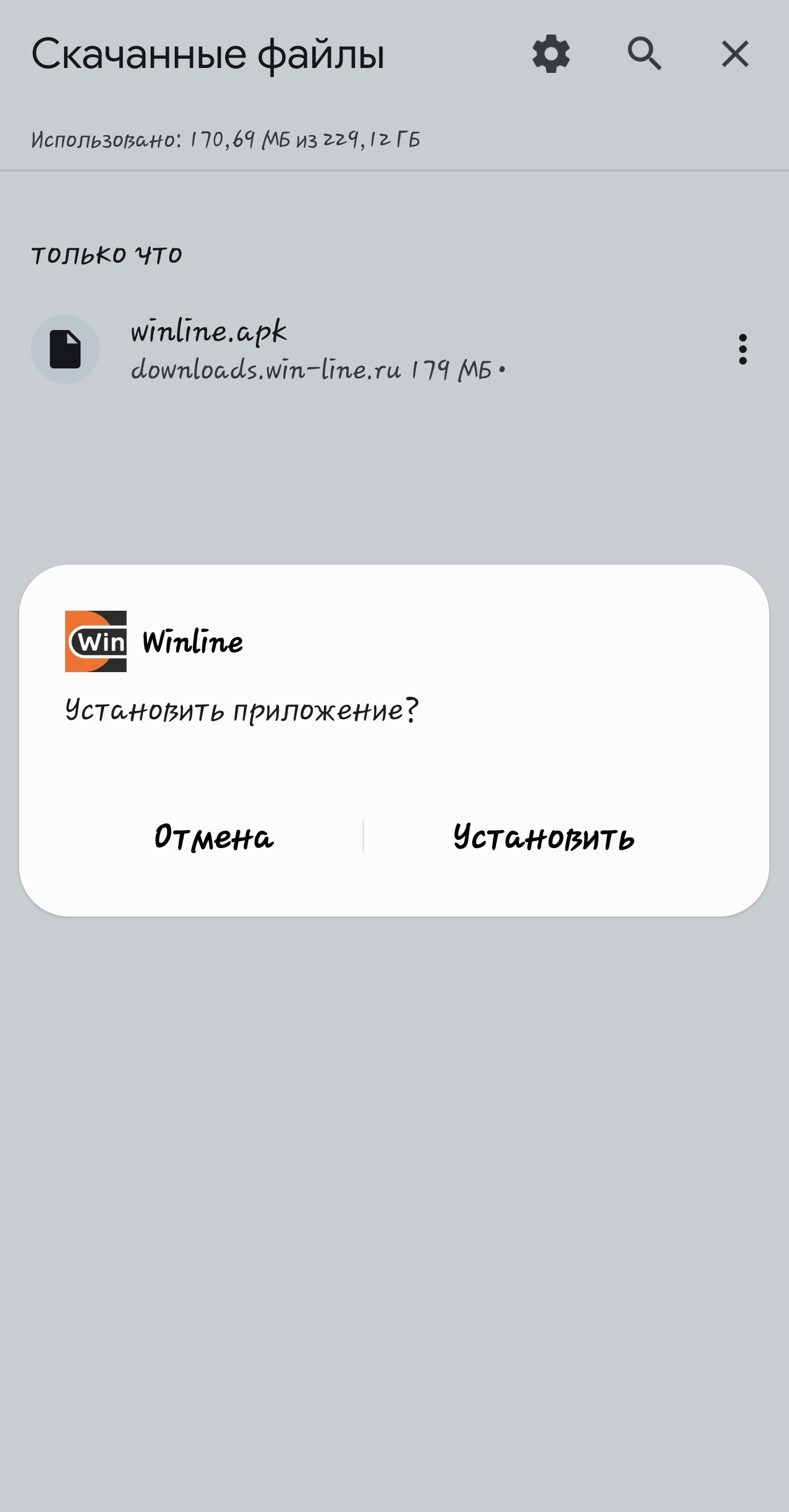Click the search icon to find downloaded files
Viewport: 789px width, 1512px height.
click(x=645, y=54)
